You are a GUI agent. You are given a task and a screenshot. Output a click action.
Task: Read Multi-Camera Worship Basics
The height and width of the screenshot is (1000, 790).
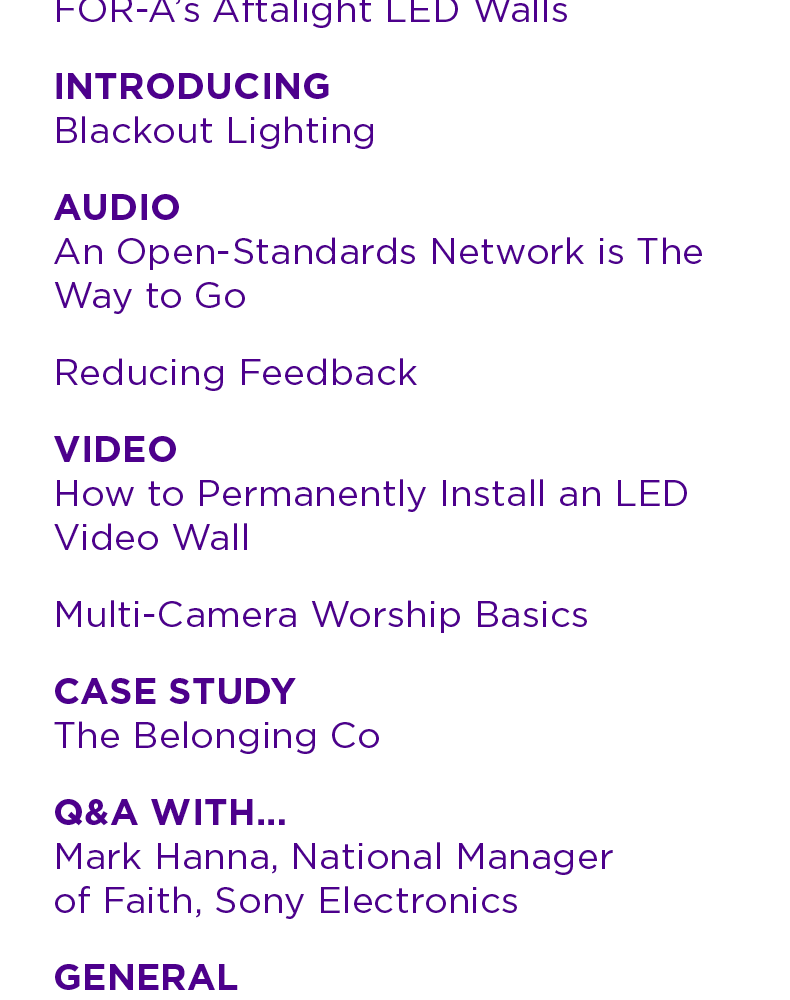[320, 615]
